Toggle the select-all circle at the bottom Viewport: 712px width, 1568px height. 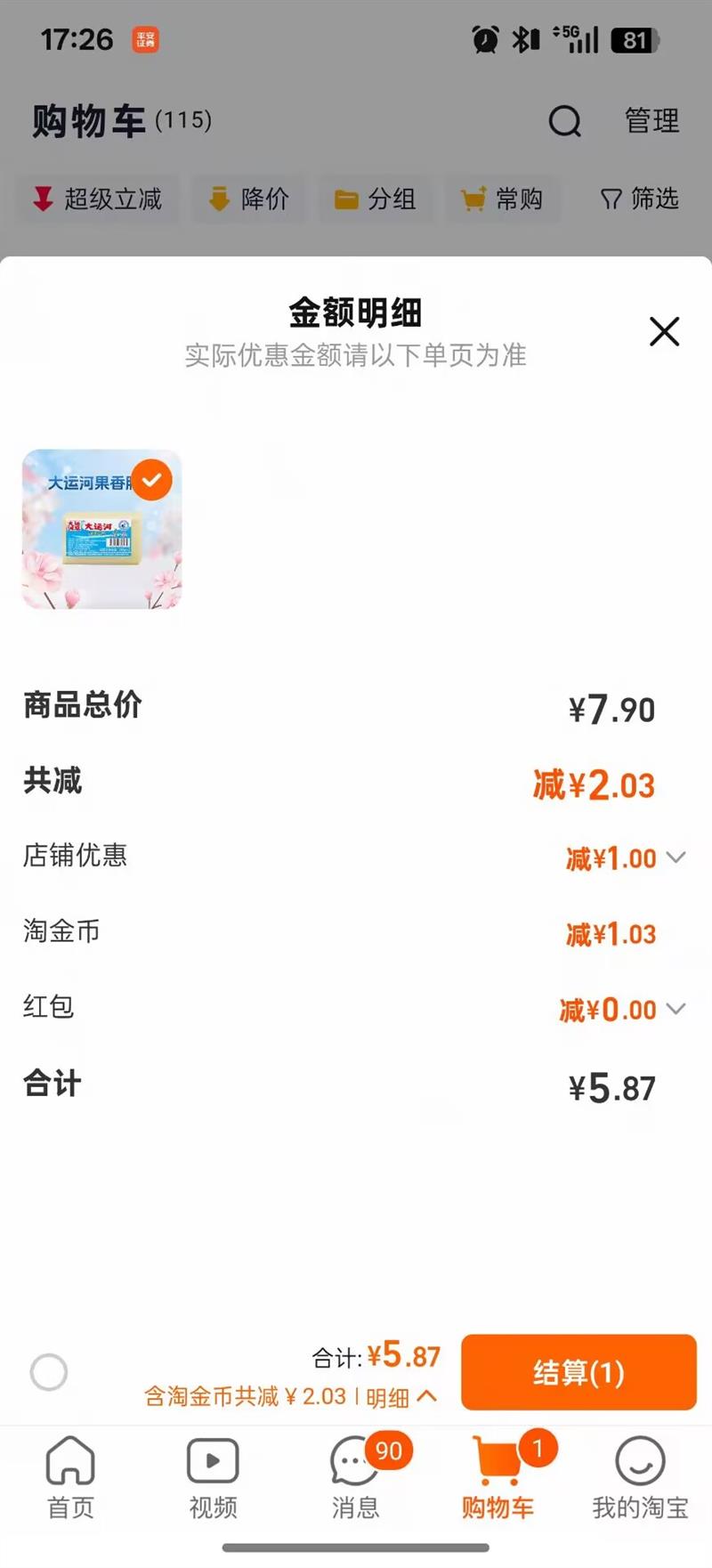pos(49,1372)
